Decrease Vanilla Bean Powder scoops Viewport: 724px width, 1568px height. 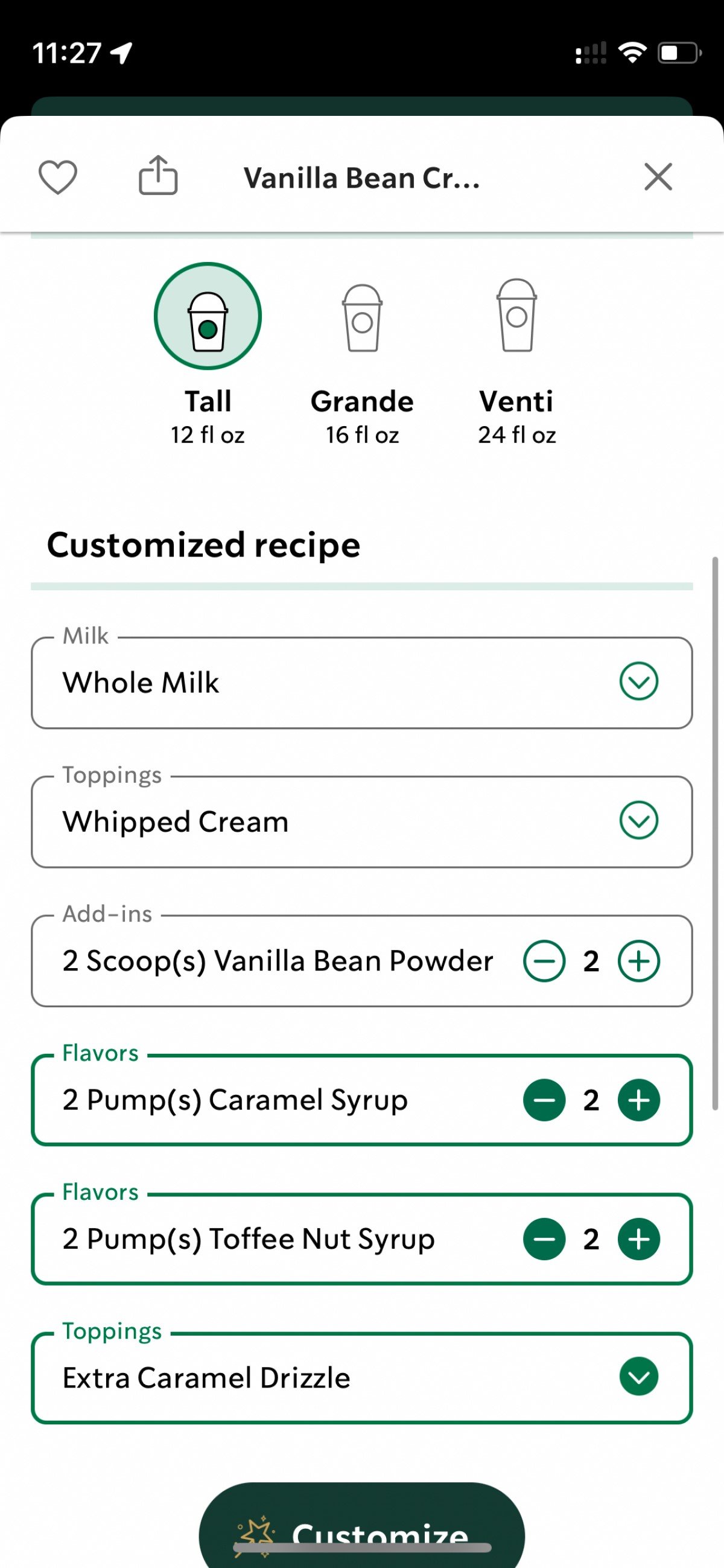click(544, 961)
